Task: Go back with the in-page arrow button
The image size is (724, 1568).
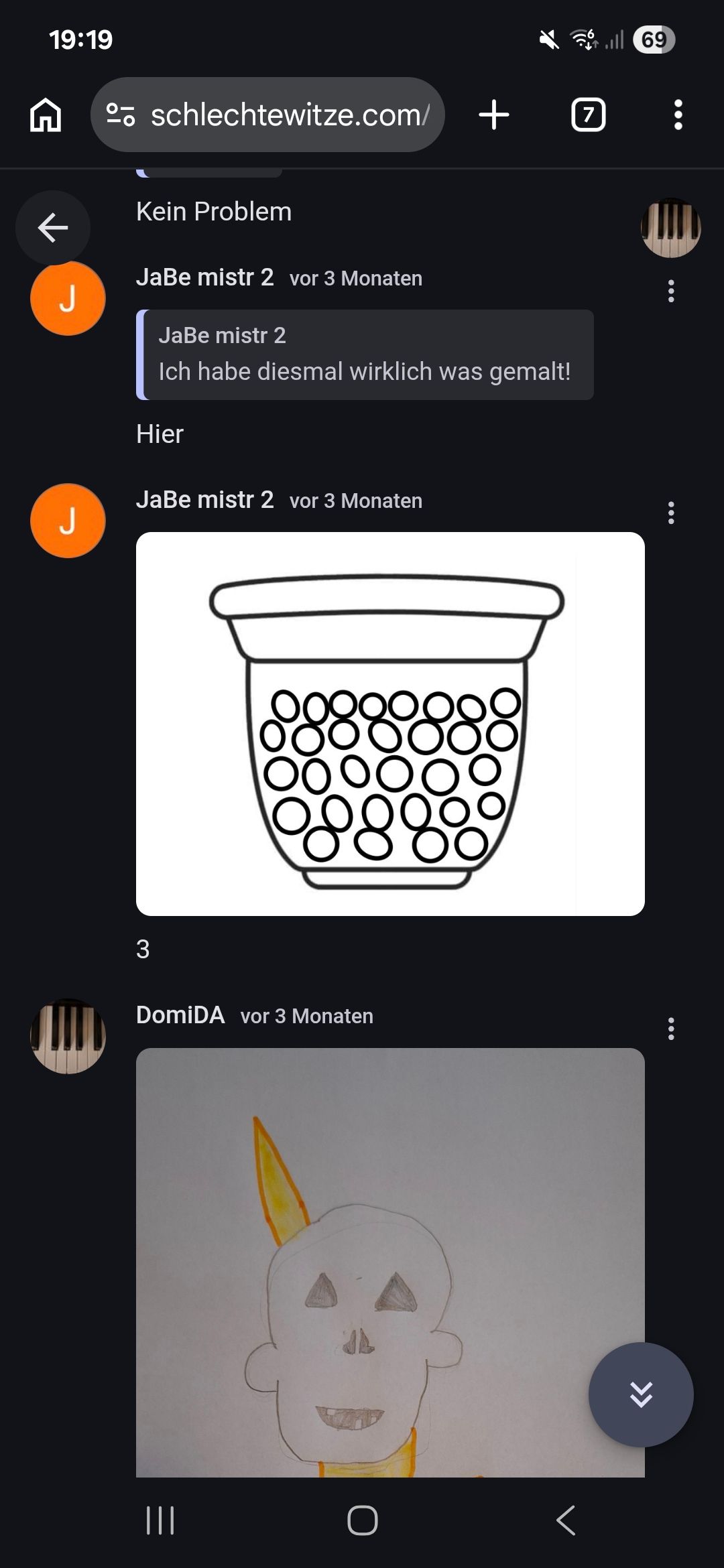Action: coord(52,228)
